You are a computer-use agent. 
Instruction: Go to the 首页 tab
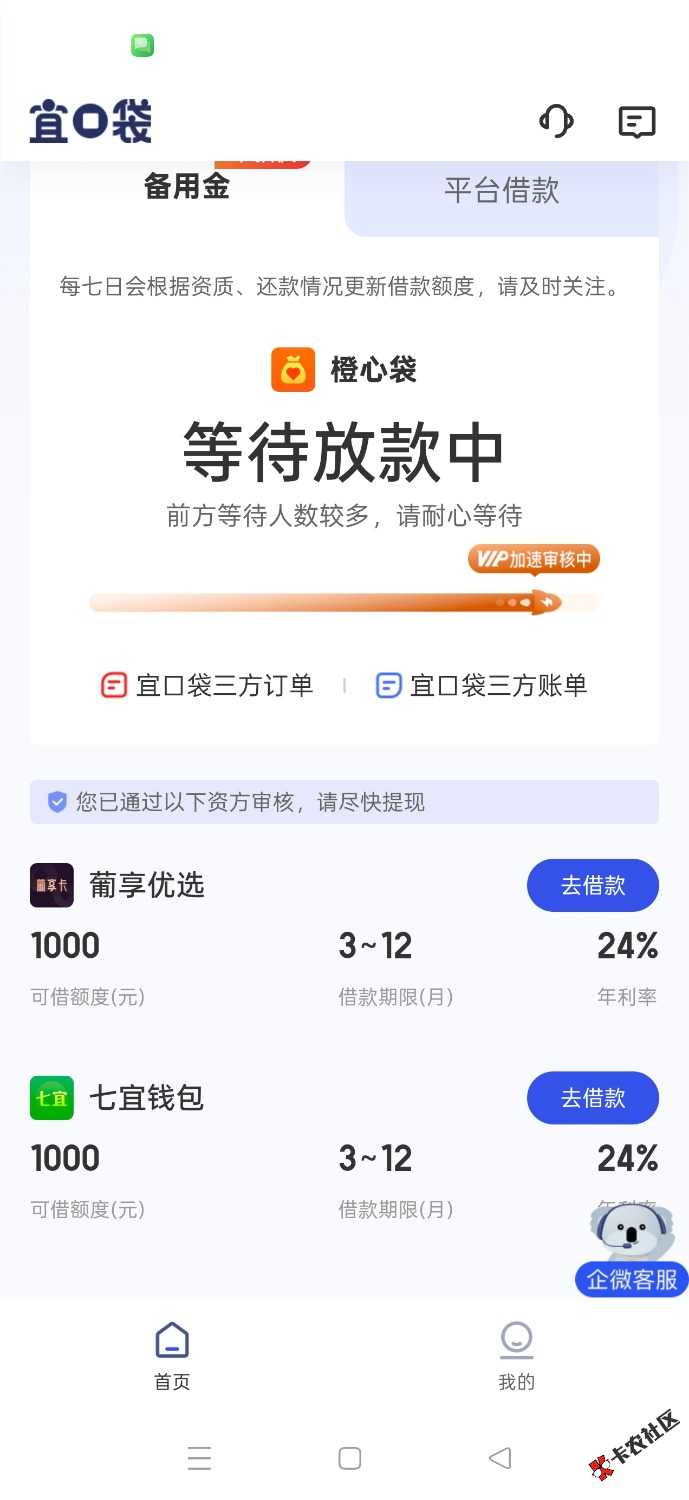click(x=172, y=1356)
